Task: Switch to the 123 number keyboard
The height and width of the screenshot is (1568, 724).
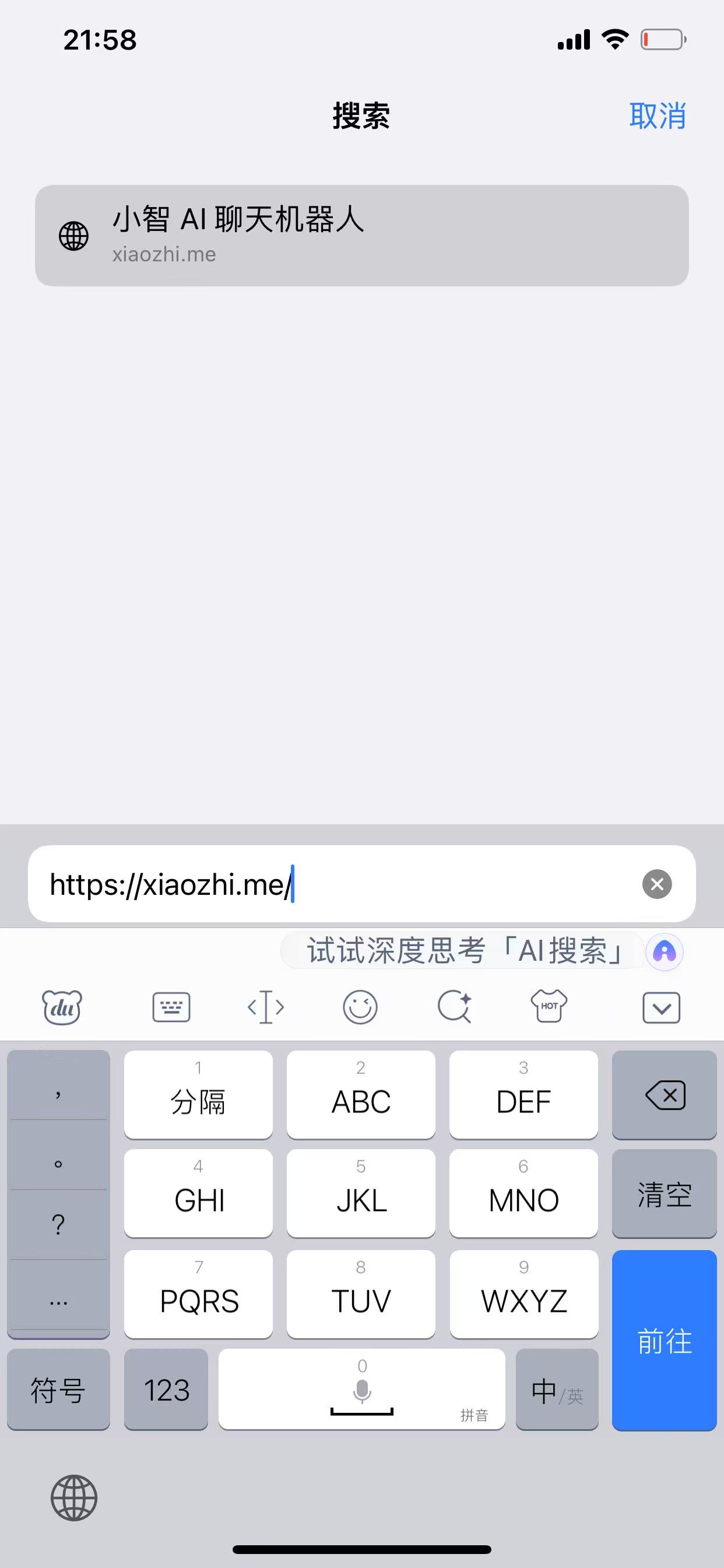Action: tap(166, 1390)
